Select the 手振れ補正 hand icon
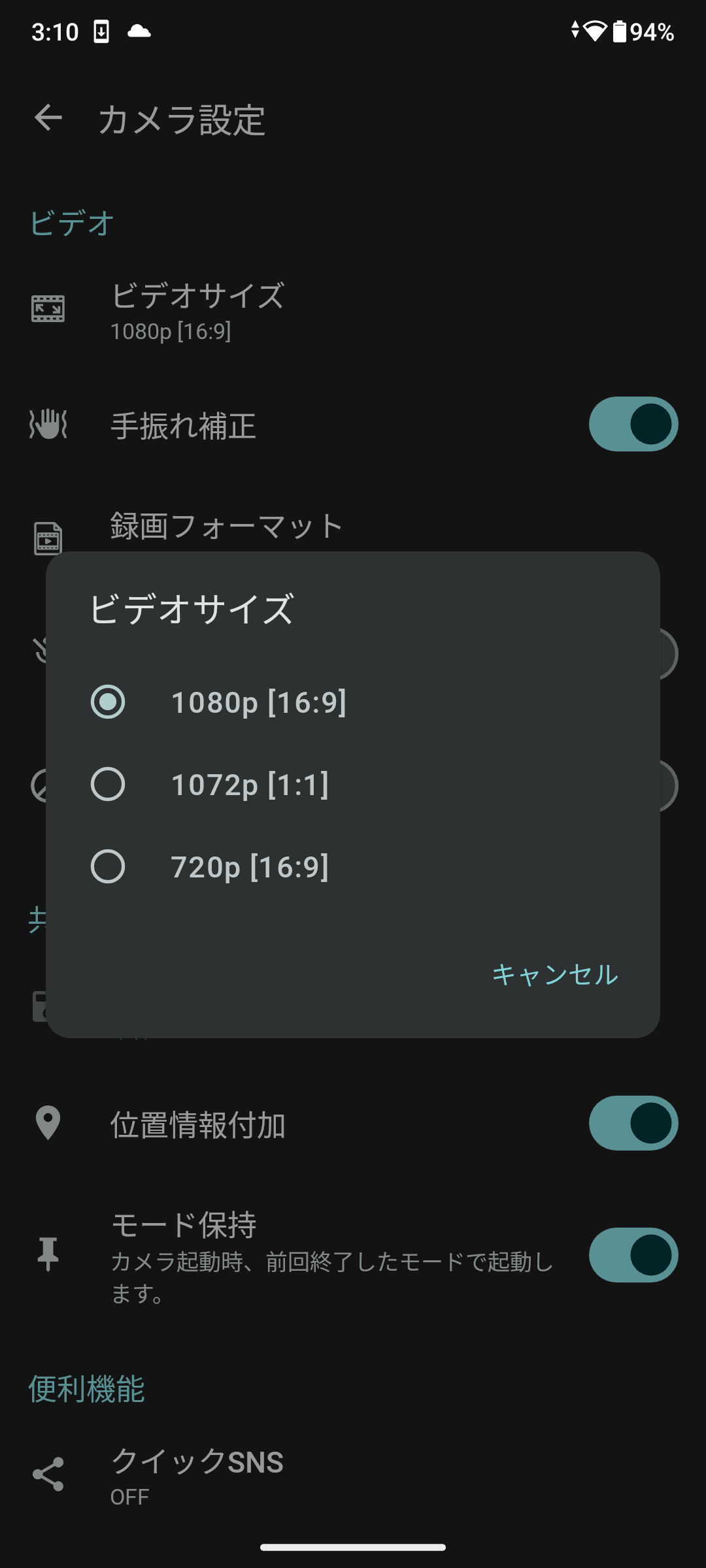 click(x=48, y=425)
